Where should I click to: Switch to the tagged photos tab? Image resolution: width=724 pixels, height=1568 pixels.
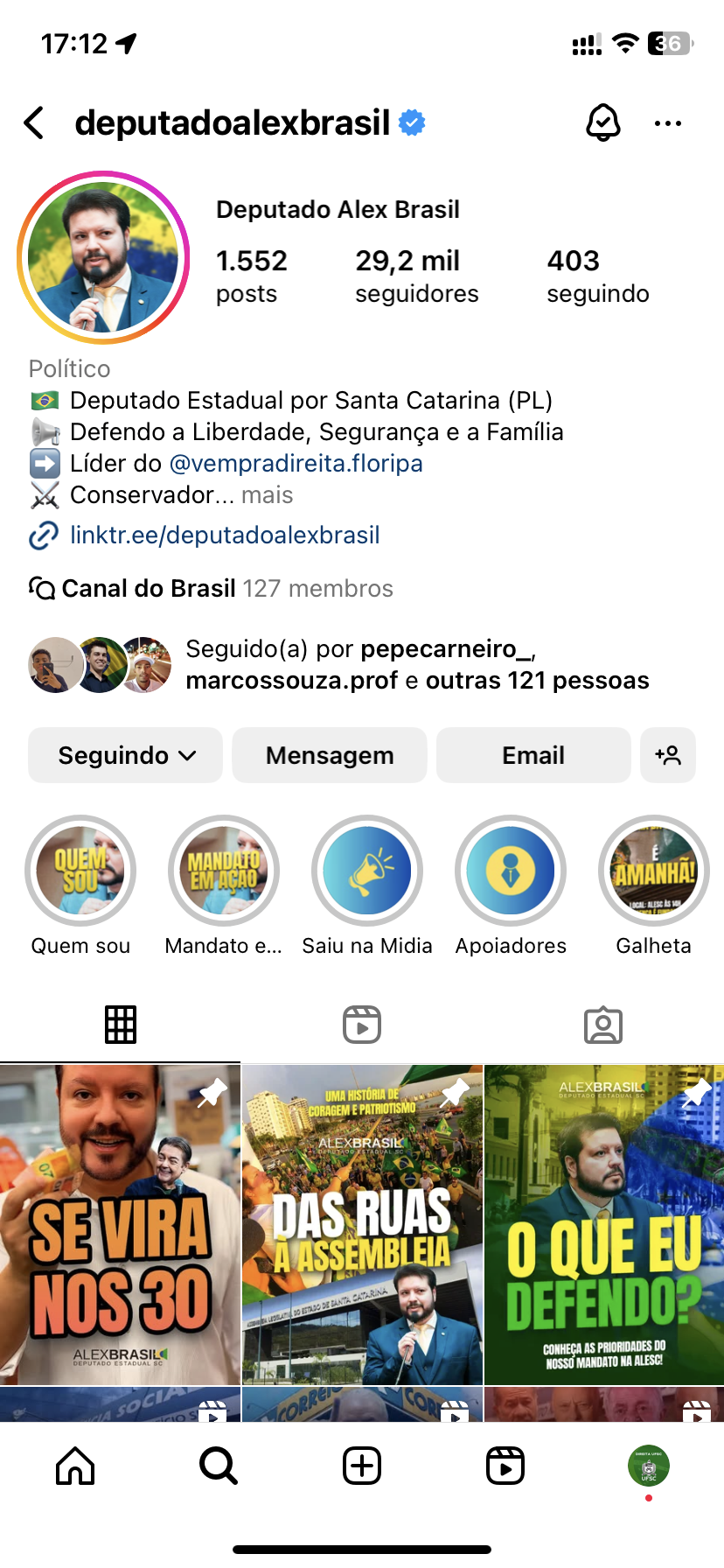pos(602,1025)
